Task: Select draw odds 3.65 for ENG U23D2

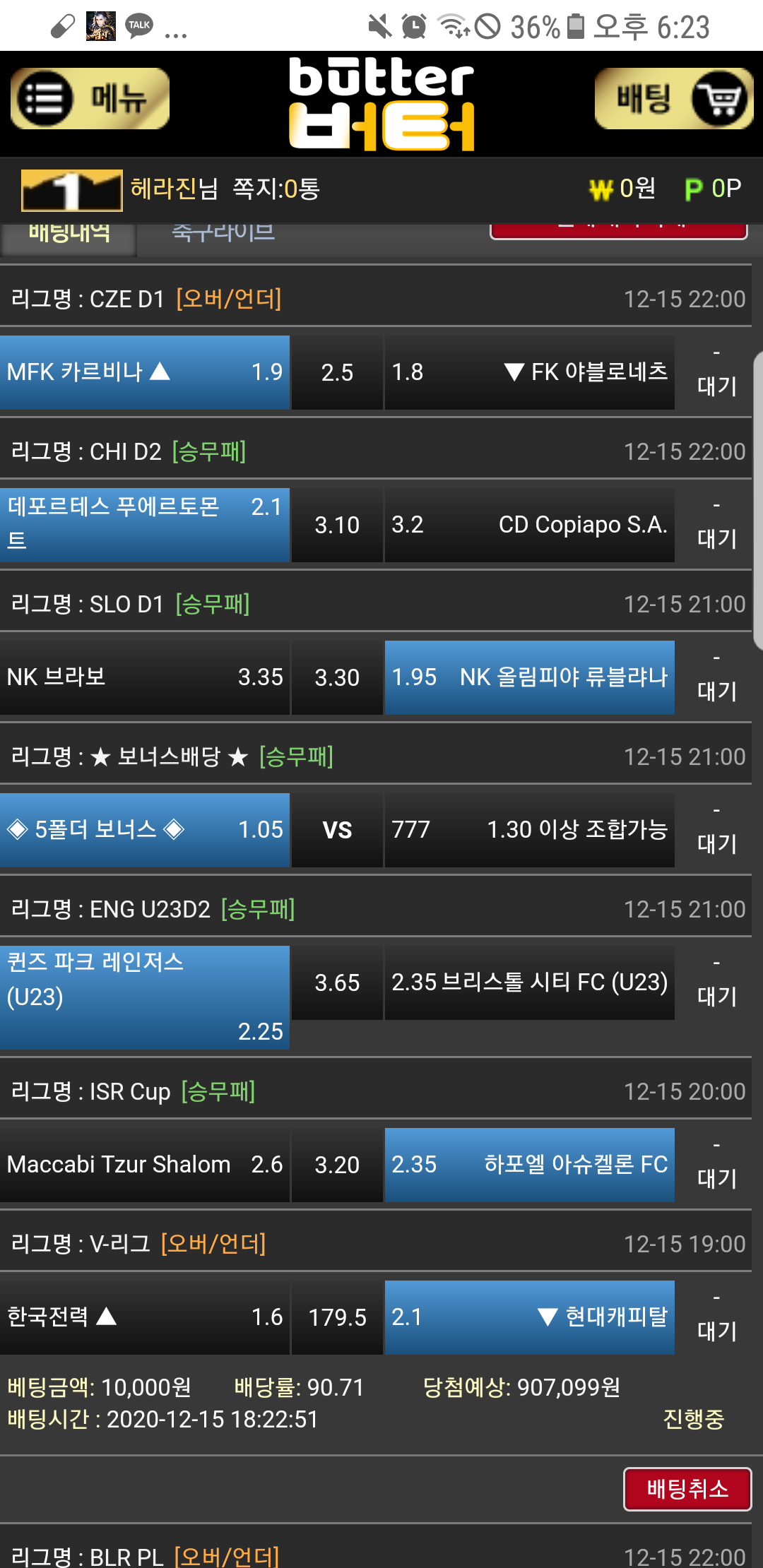Action: (337, 982)
